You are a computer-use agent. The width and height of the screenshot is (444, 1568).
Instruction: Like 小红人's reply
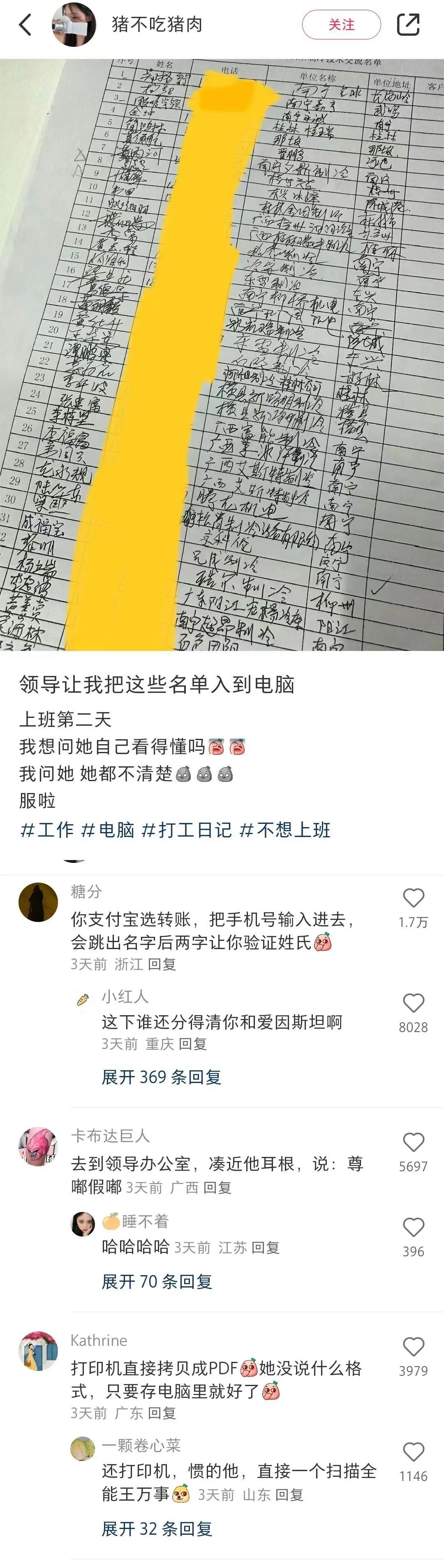pos(413,1003)
